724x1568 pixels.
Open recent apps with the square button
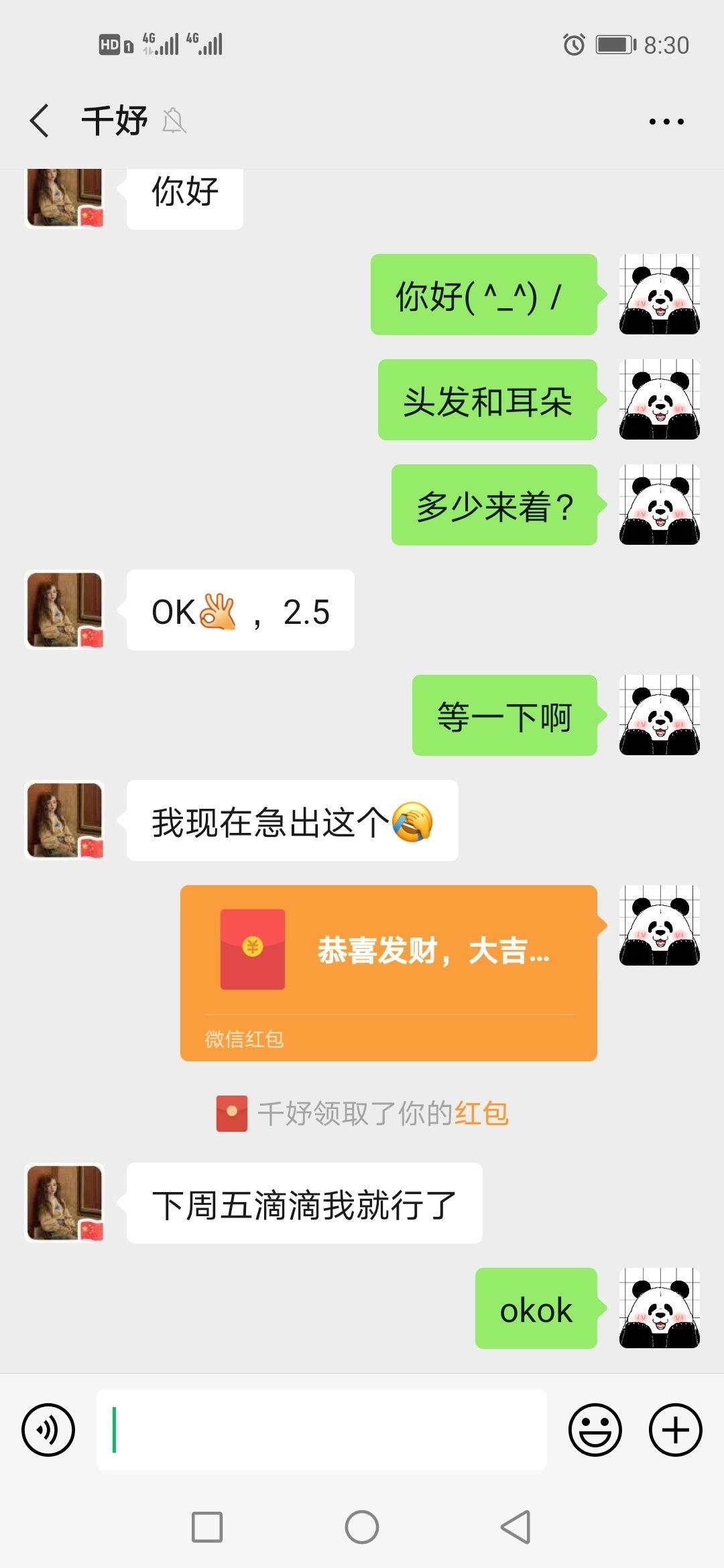[x=207, y=1527]
